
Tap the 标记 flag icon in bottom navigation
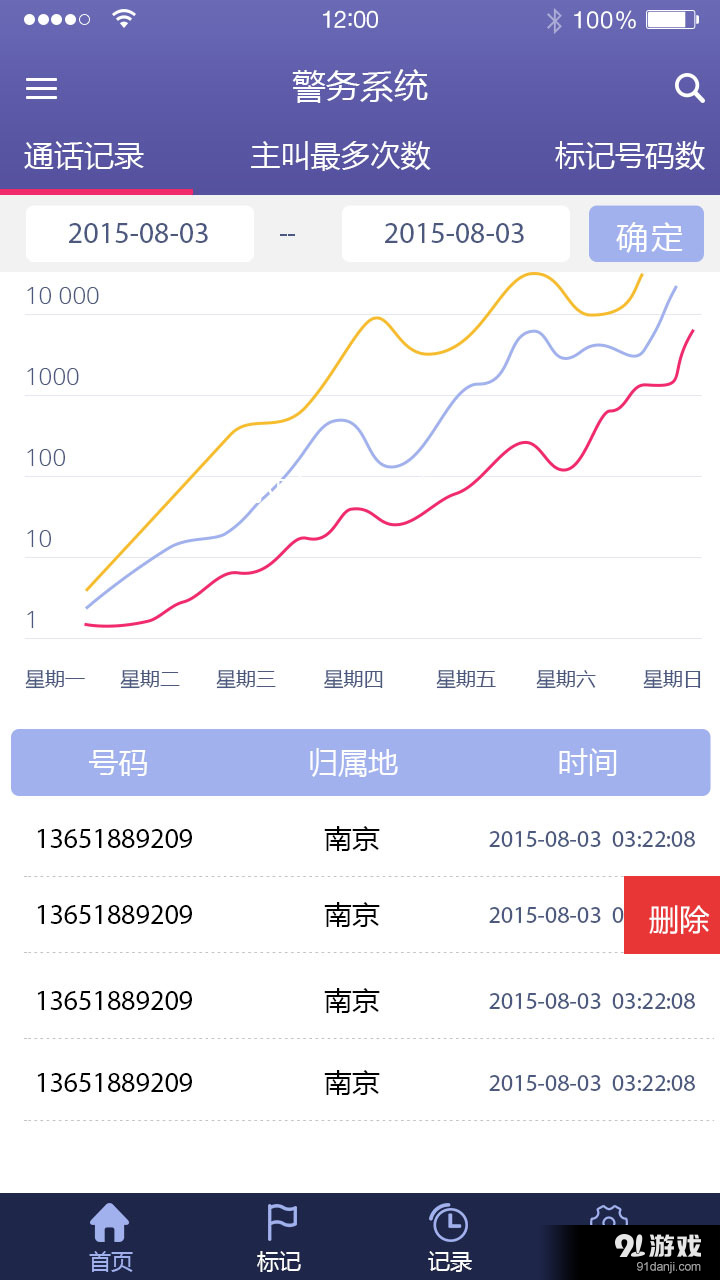point(283,1225)
